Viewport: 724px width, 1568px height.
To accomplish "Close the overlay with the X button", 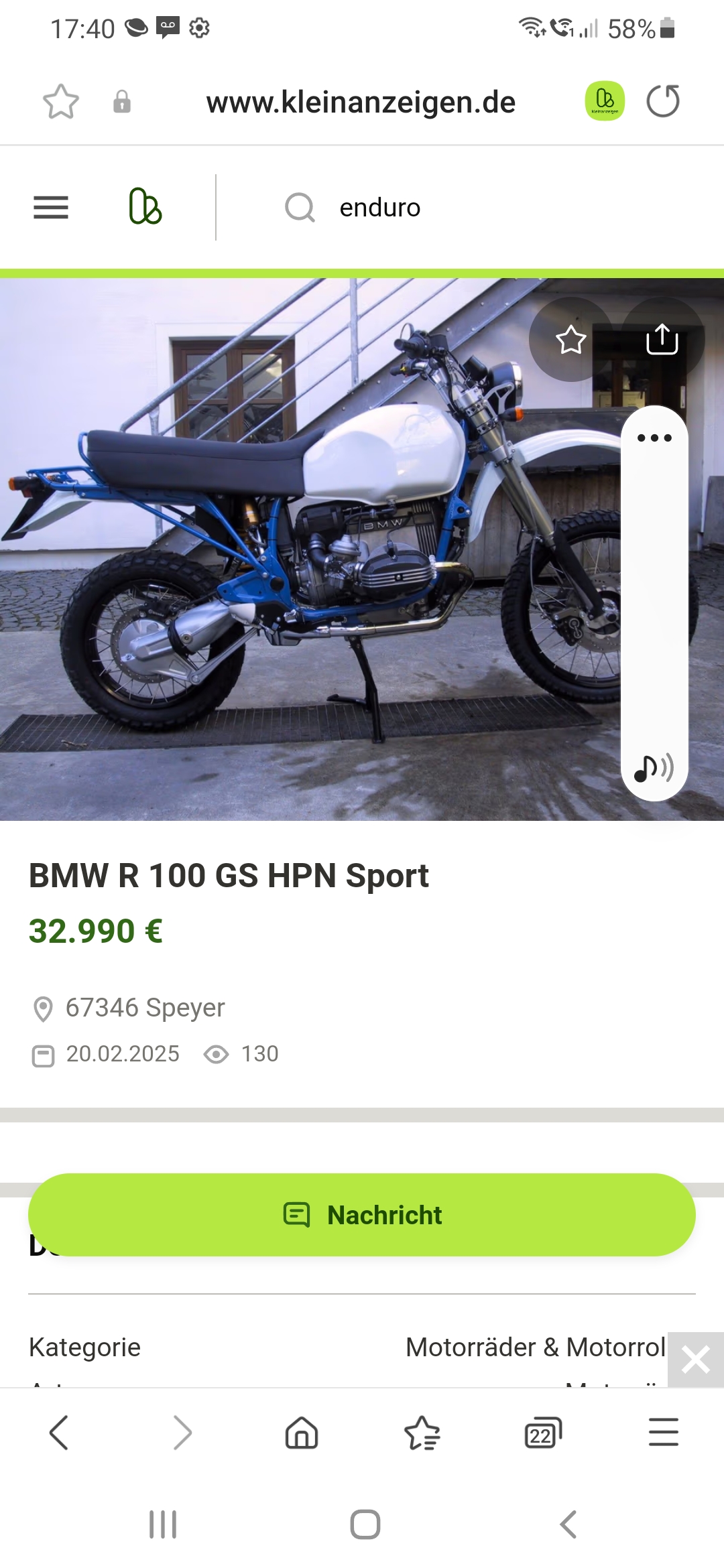I will [695, 1360].
